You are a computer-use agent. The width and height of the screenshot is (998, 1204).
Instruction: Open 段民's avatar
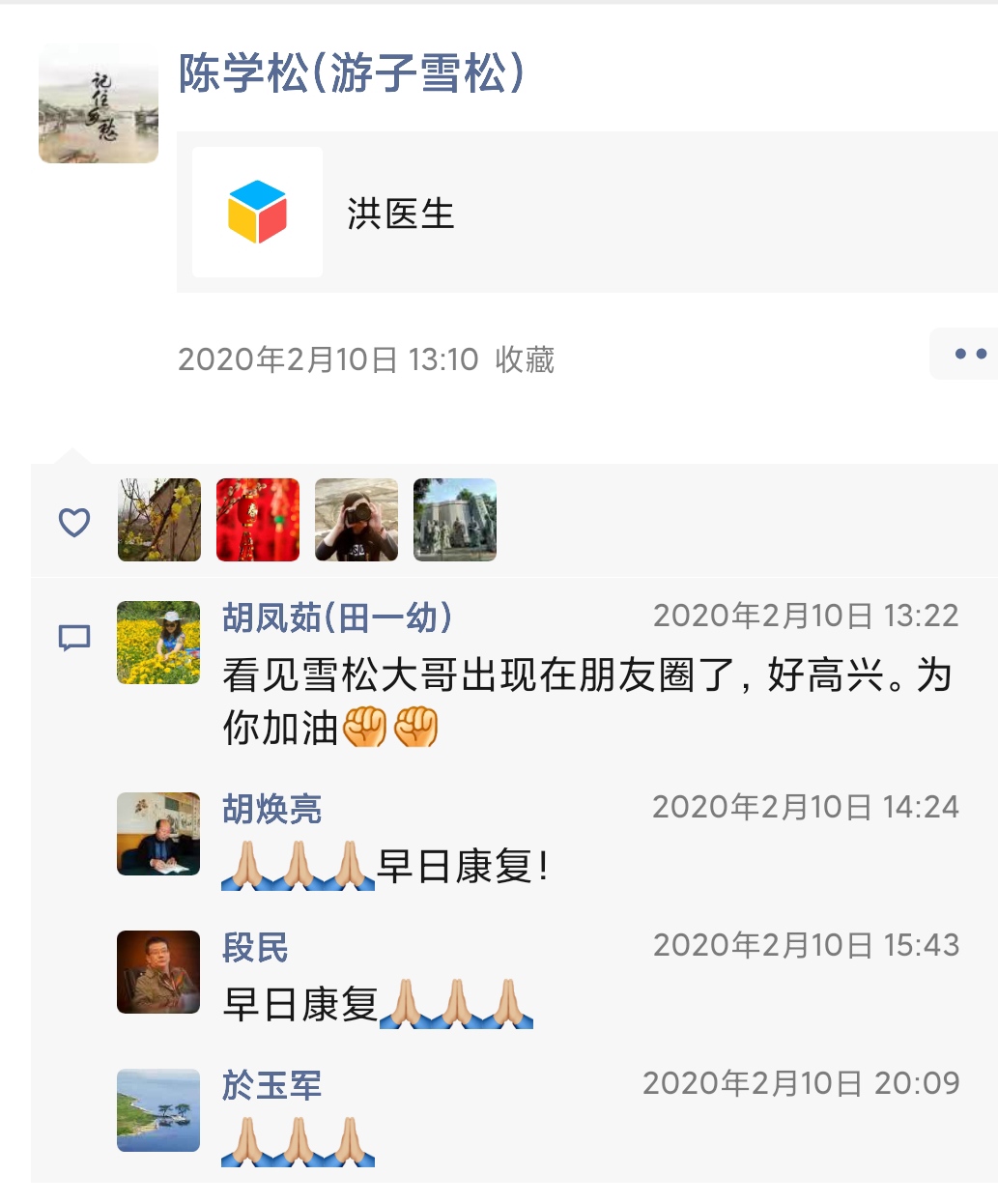click(158, 972)
